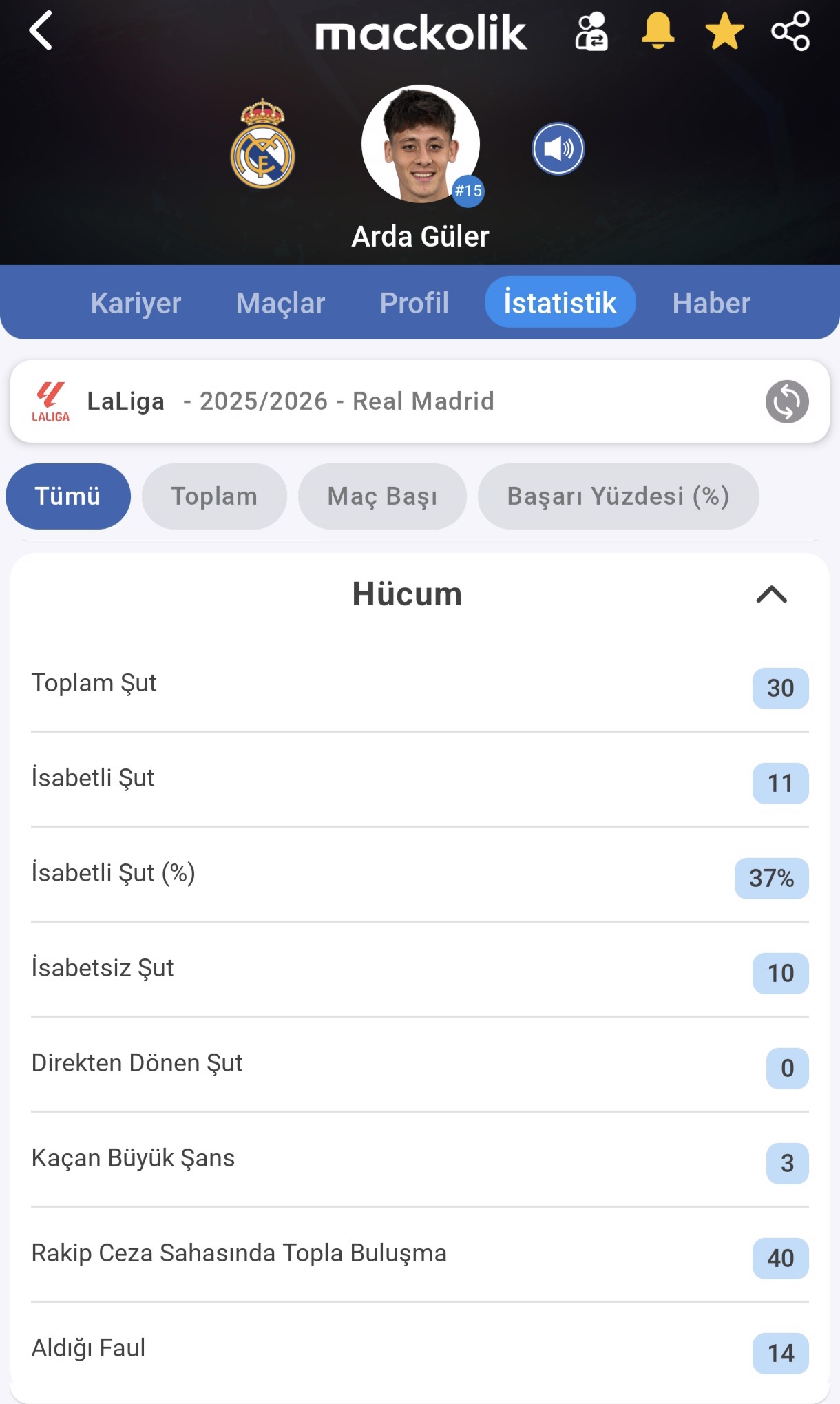Change the LaLiga 2025/2026 competition selector
The height and width of the screenshot is (1404, 840).
(x=787, y=401)
